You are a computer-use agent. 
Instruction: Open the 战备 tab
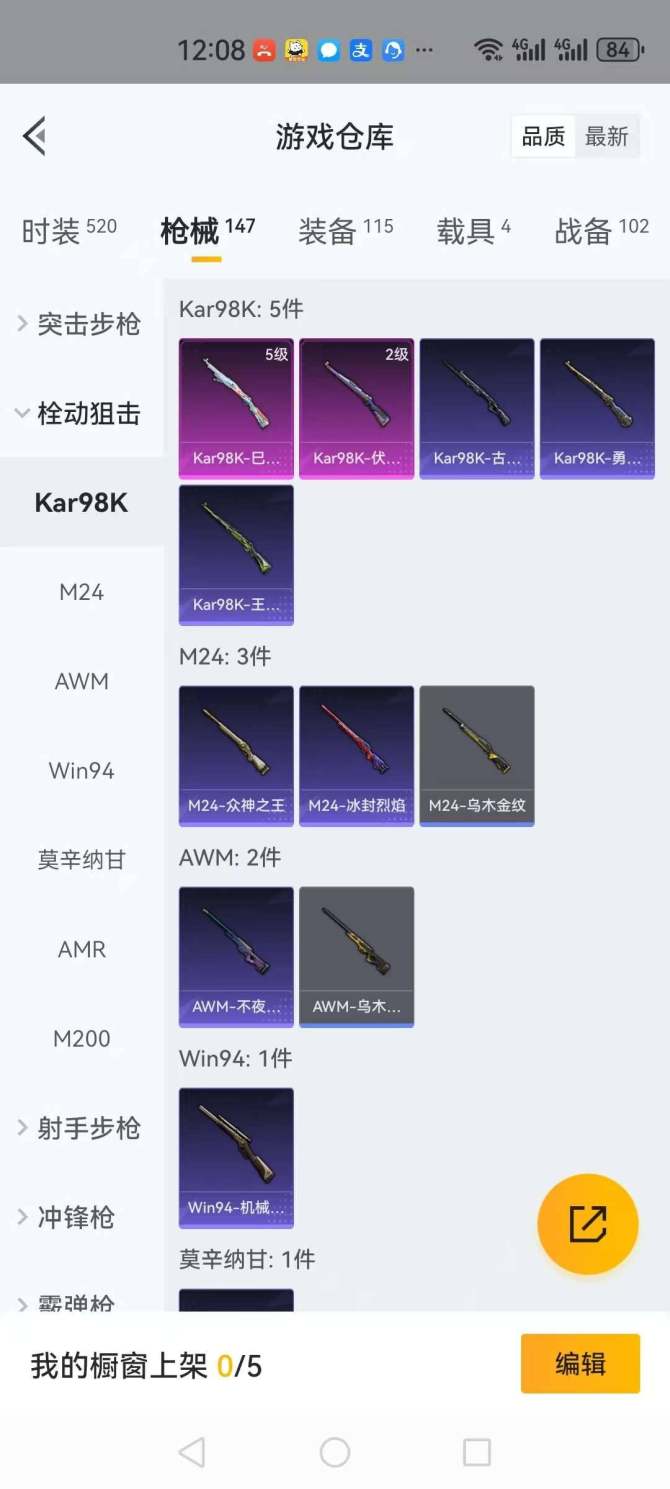[x=601, y=231]
